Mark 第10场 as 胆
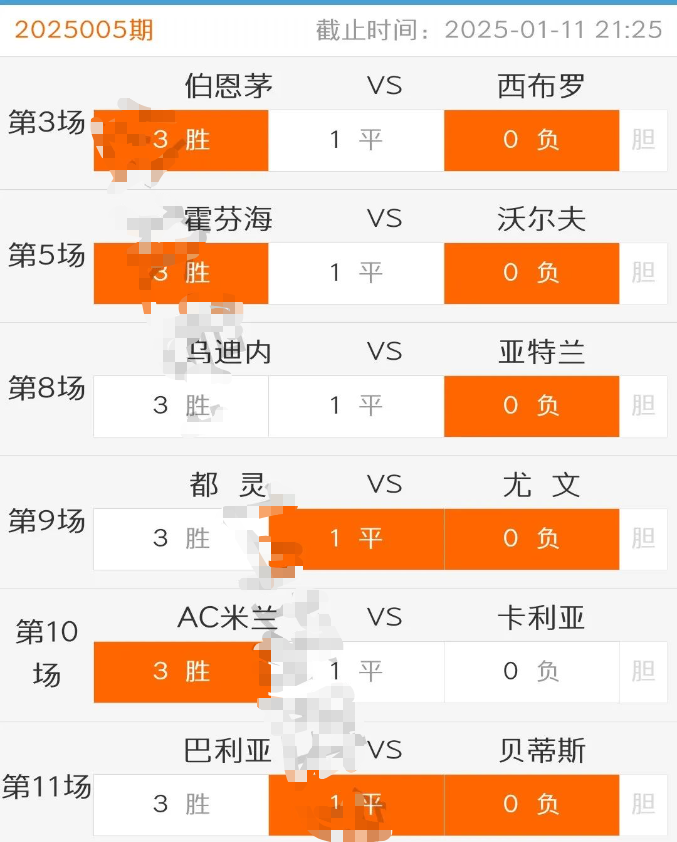Viewport: 677px width, 842px height. [x=643, y=672]
